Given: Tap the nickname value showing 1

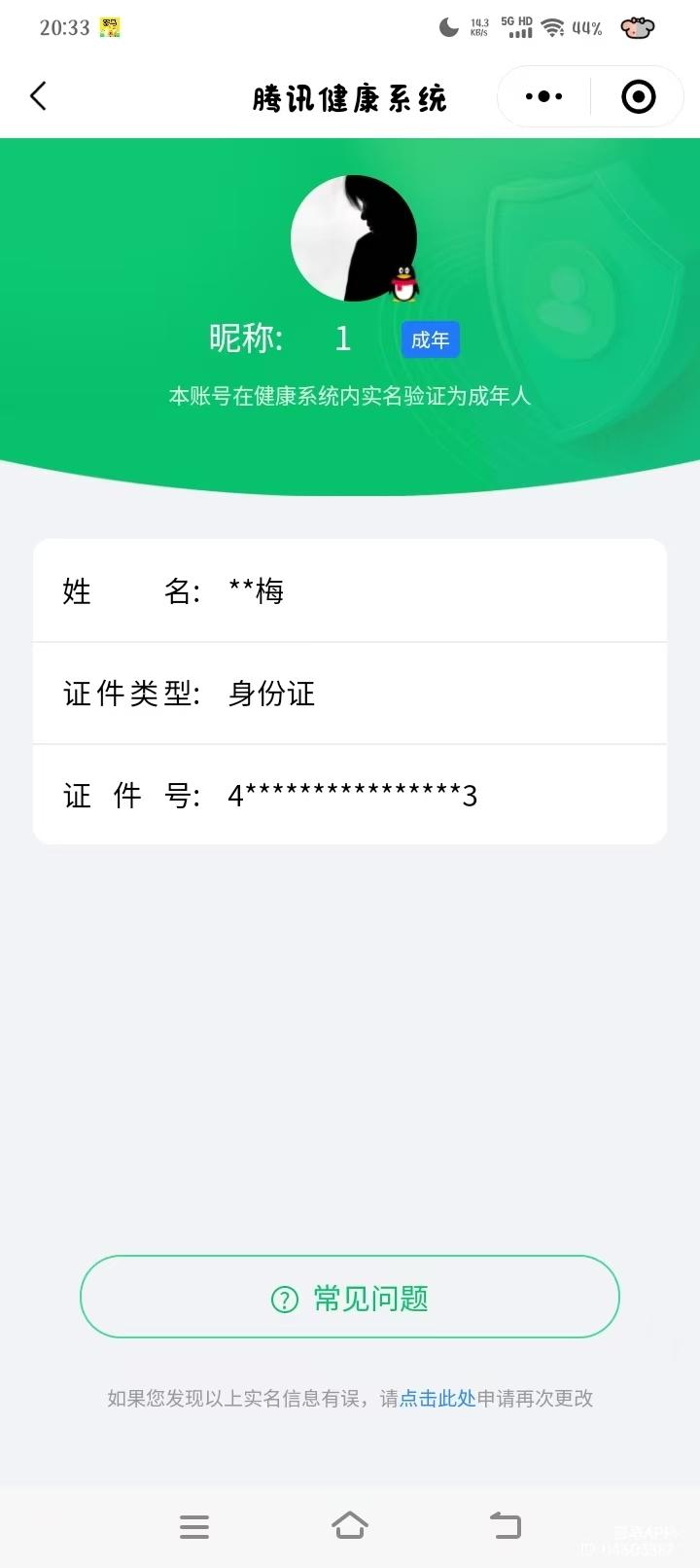Looking at the screenshot, I should [x=342, y=339].
